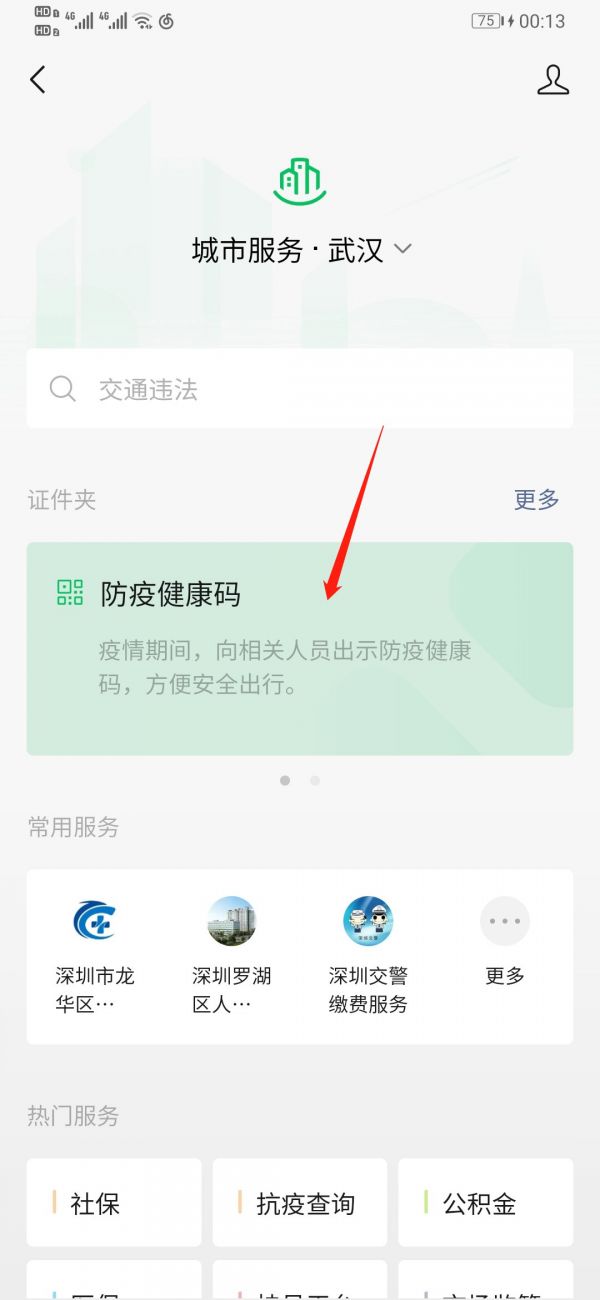
Task: Select the 社保 hot service
Action: 114,1203
